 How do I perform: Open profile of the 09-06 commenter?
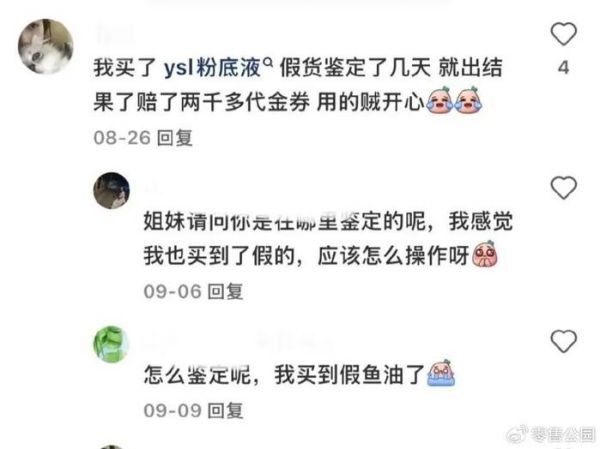tap(112, 189)
